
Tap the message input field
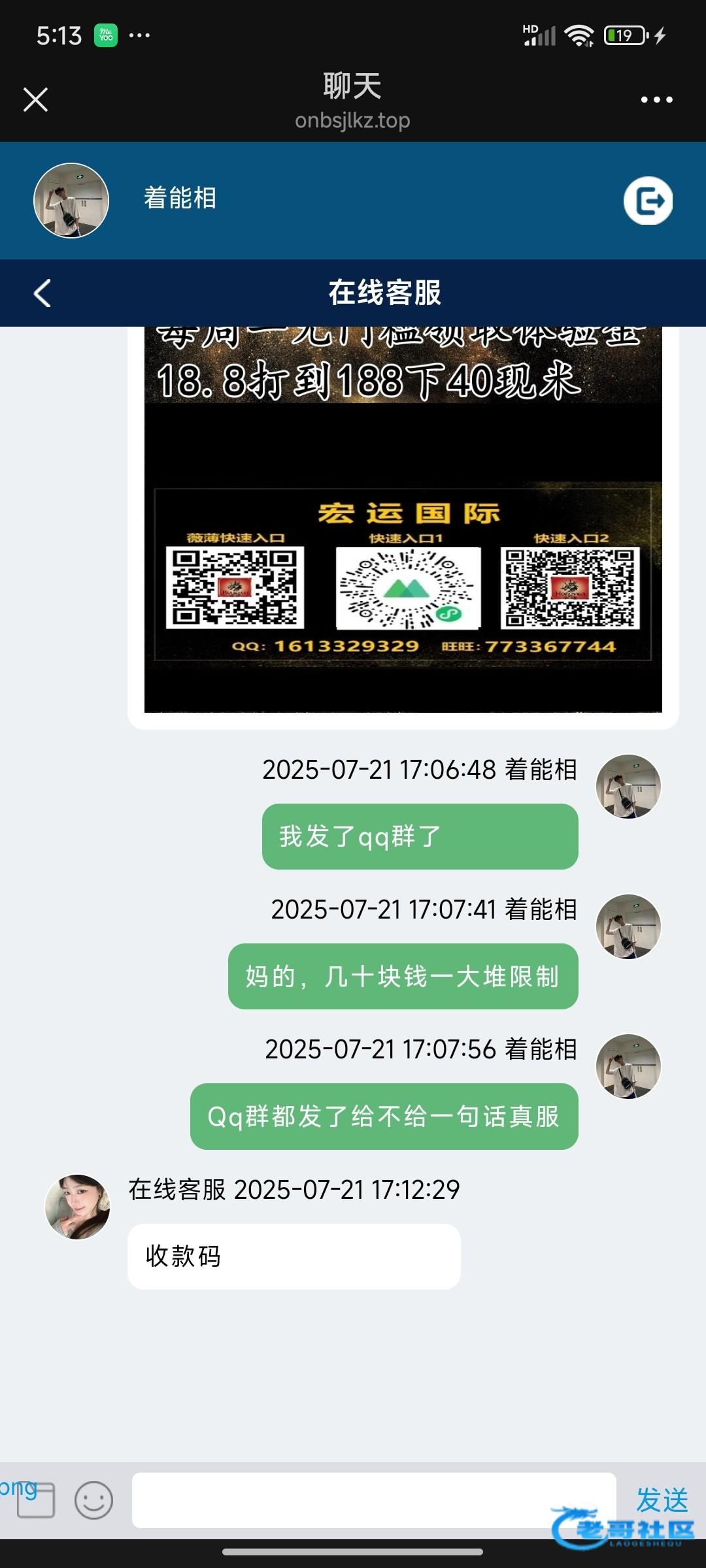pyautogui.click(x=374, y=1500)
